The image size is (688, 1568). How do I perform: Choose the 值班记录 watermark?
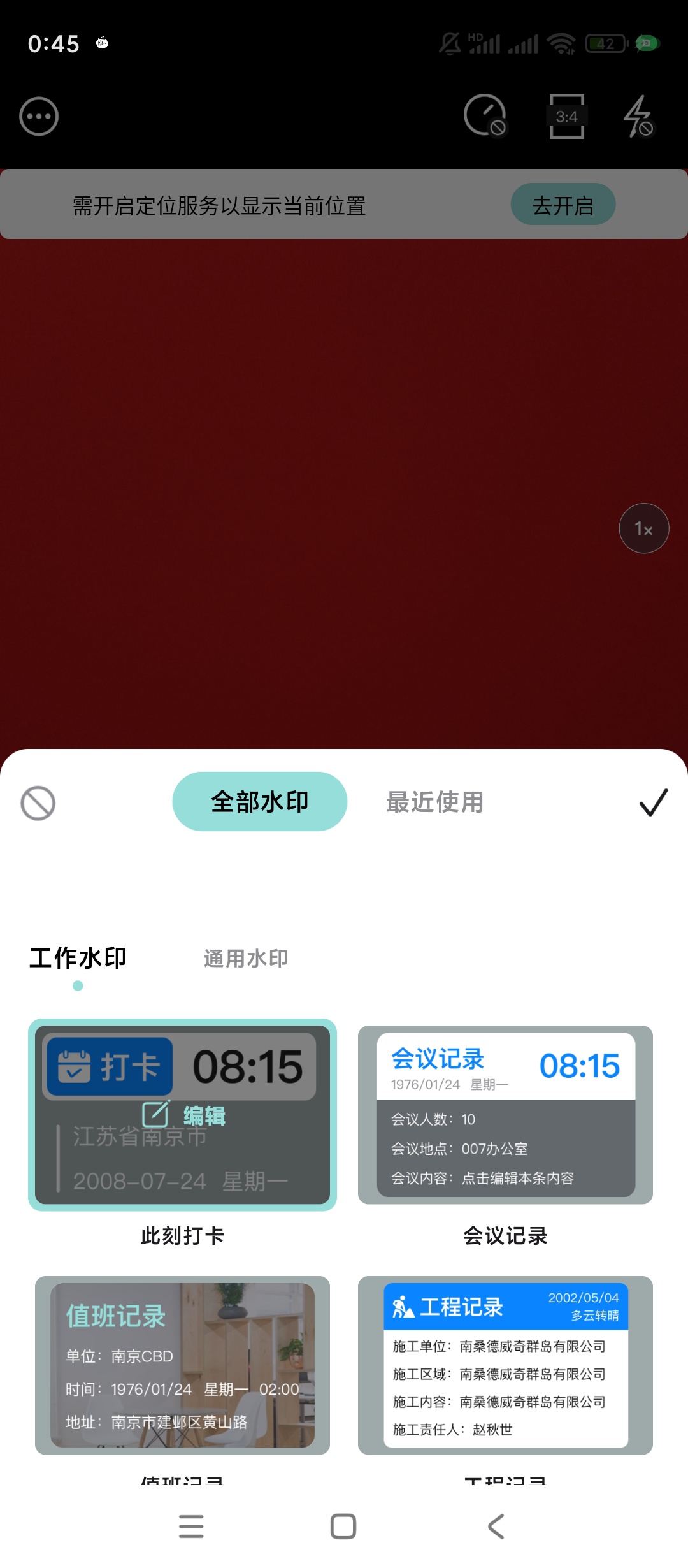182,1365
